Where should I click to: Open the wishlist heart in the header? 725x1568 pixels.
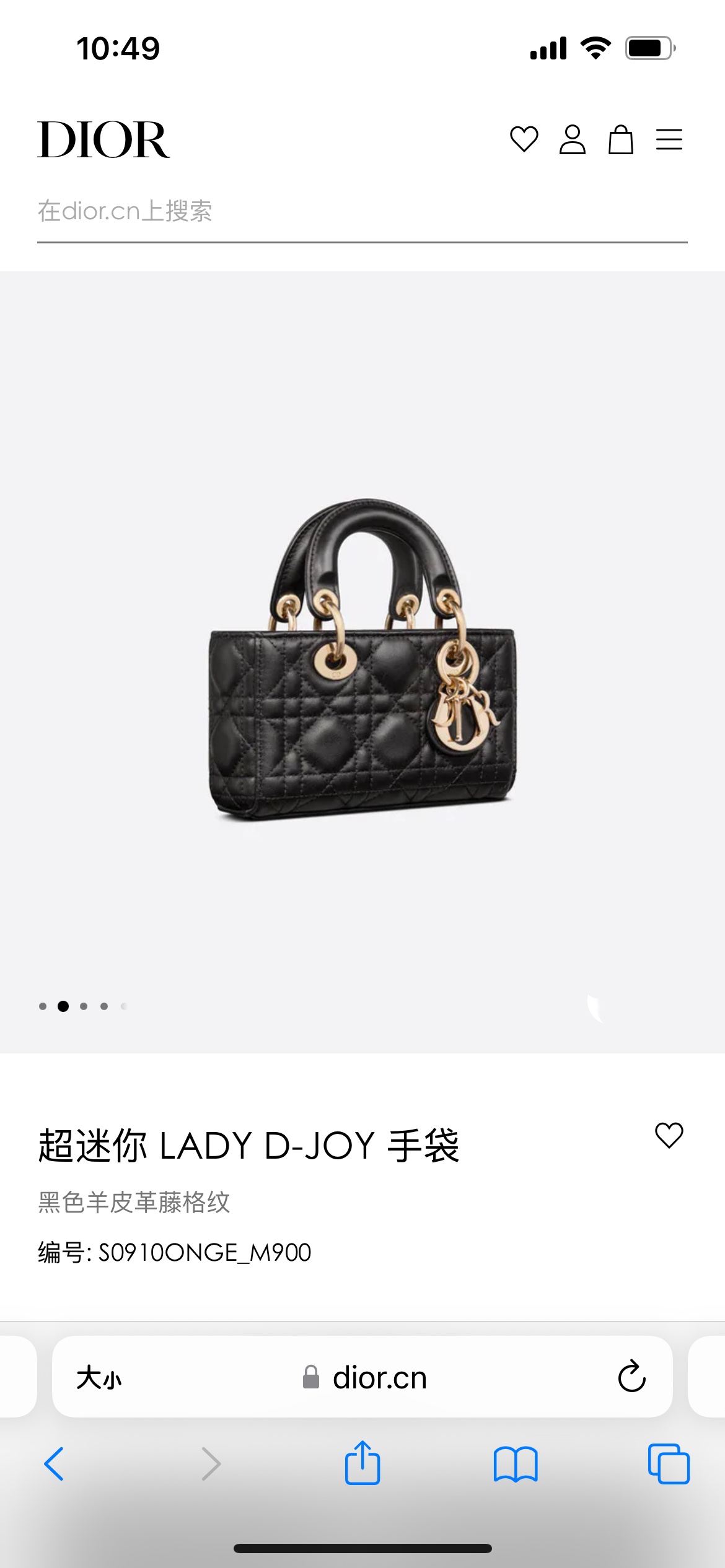pyautogui.click(x=524, y=139)
